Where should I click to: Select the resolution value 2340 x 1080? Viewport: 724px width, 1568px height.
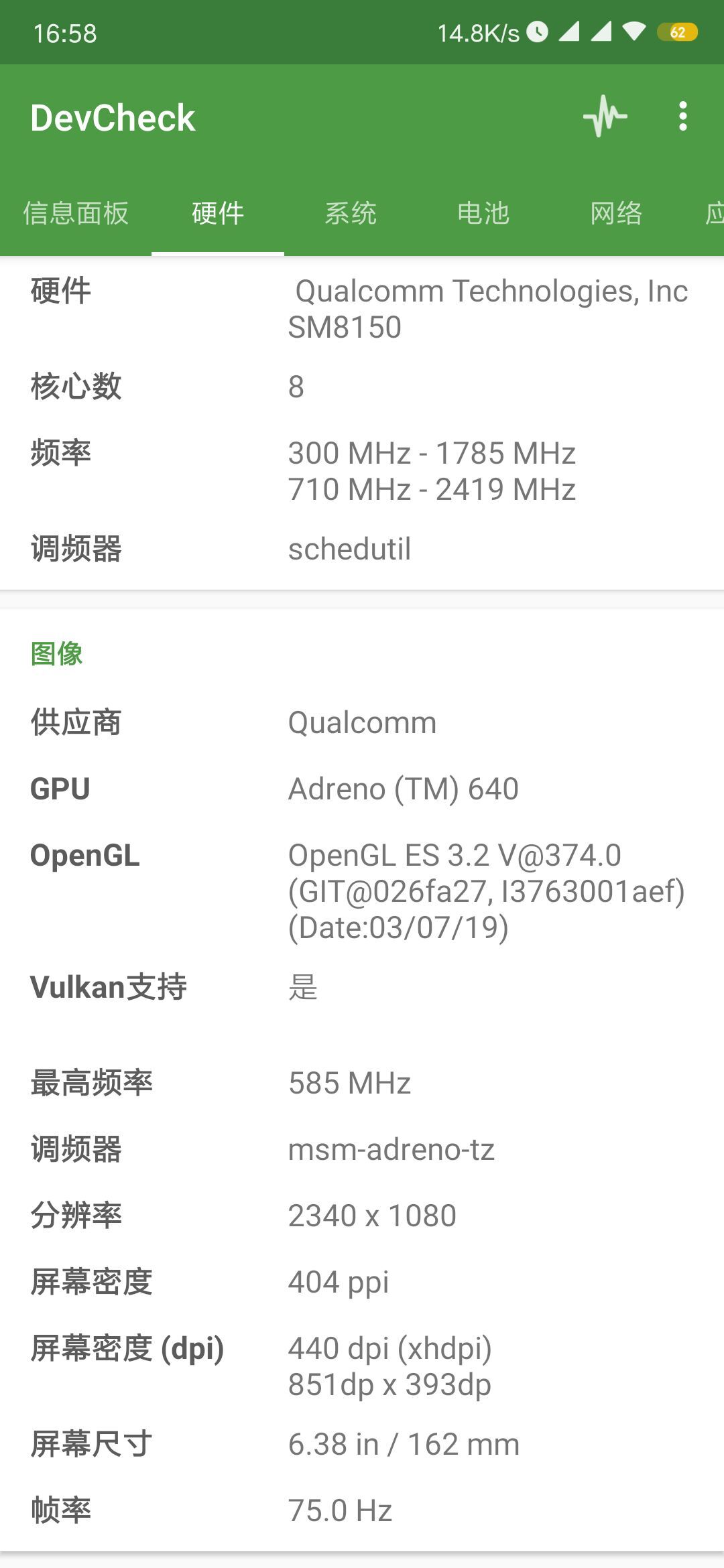click(371, 1215)
